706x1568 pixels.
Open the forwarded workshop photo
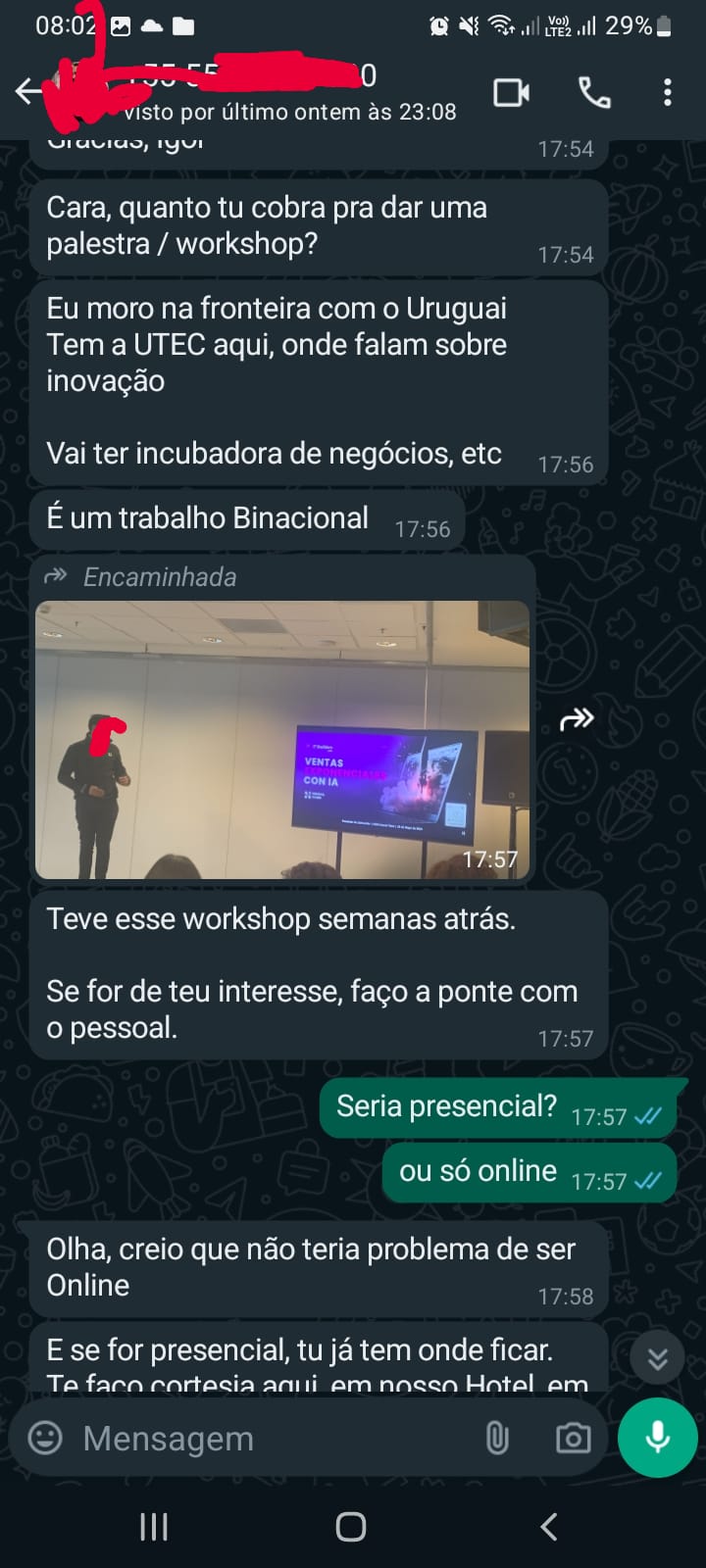coord(282,739)
